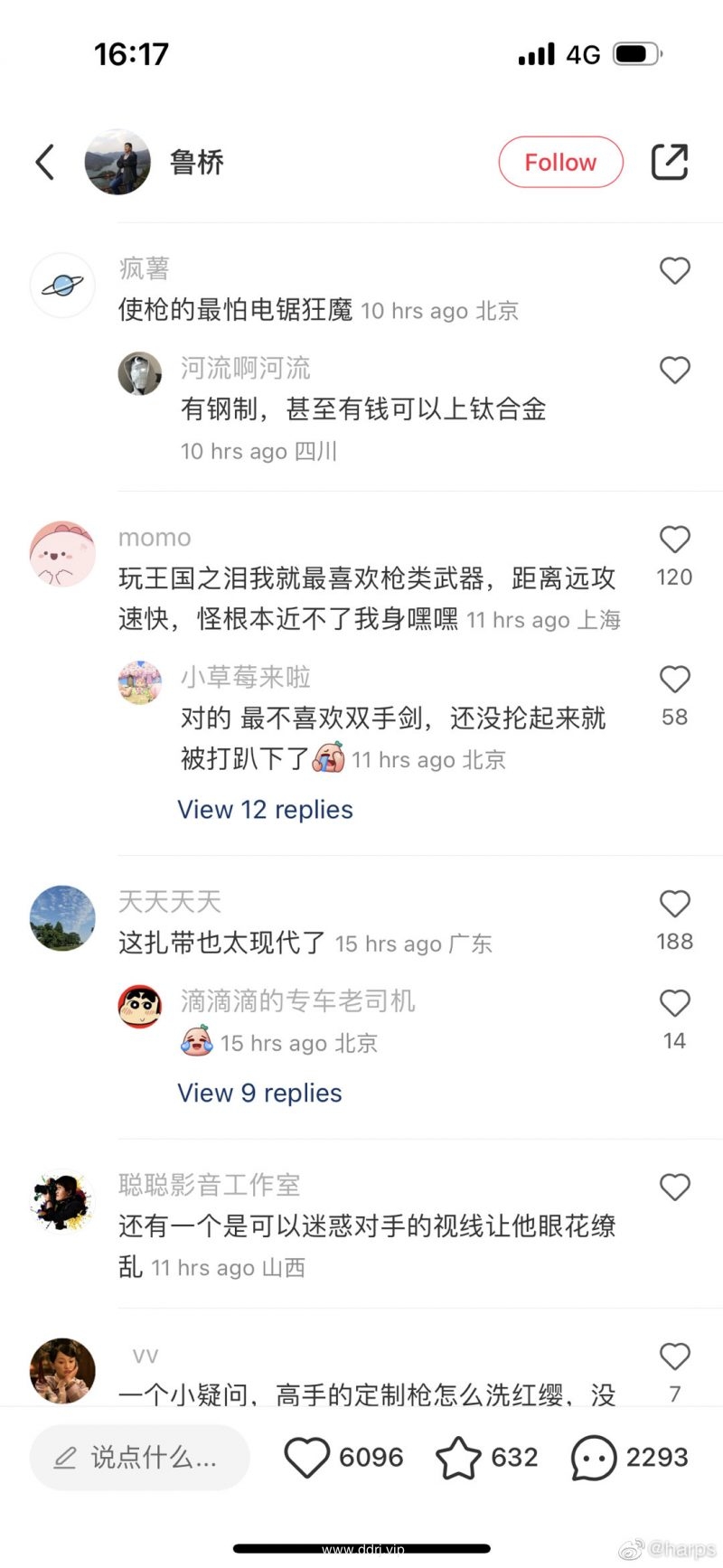Open the 2293 comments bubble
The height and width of the screenshot is (1568, 723).
click(593, 1458)
